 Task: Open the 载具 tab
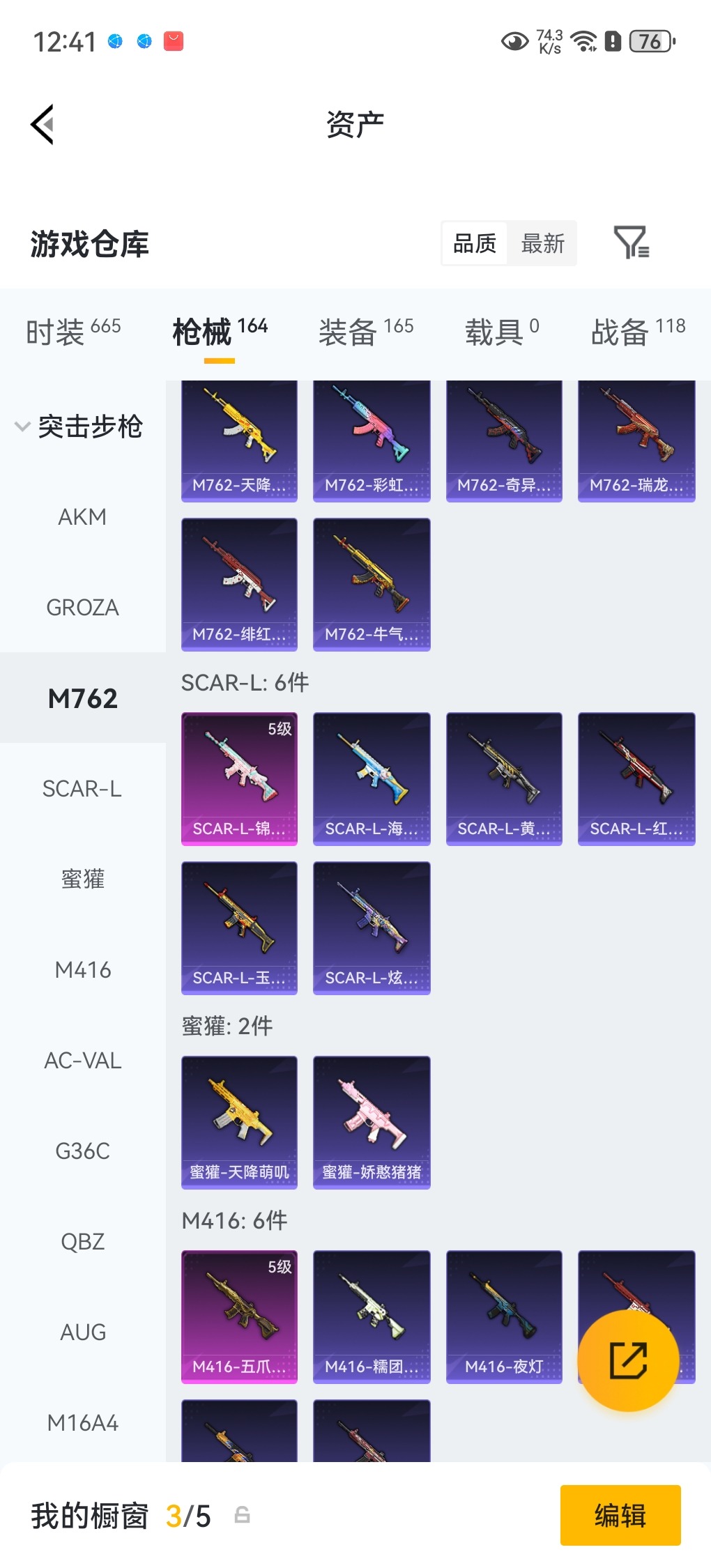(x=502, y=331)
